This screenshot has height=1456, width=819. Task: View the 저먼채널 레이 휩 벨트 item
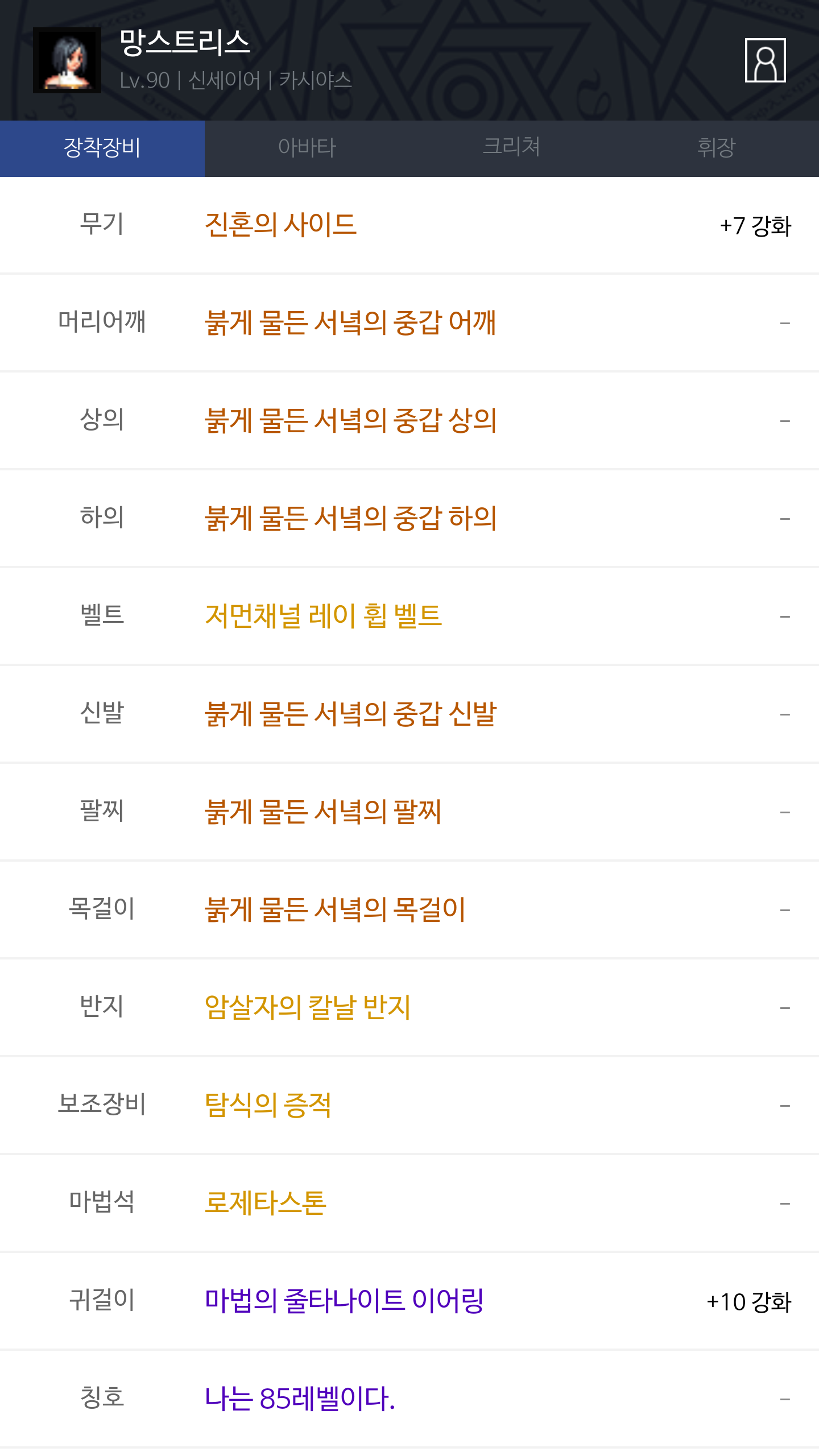(323, 616)
